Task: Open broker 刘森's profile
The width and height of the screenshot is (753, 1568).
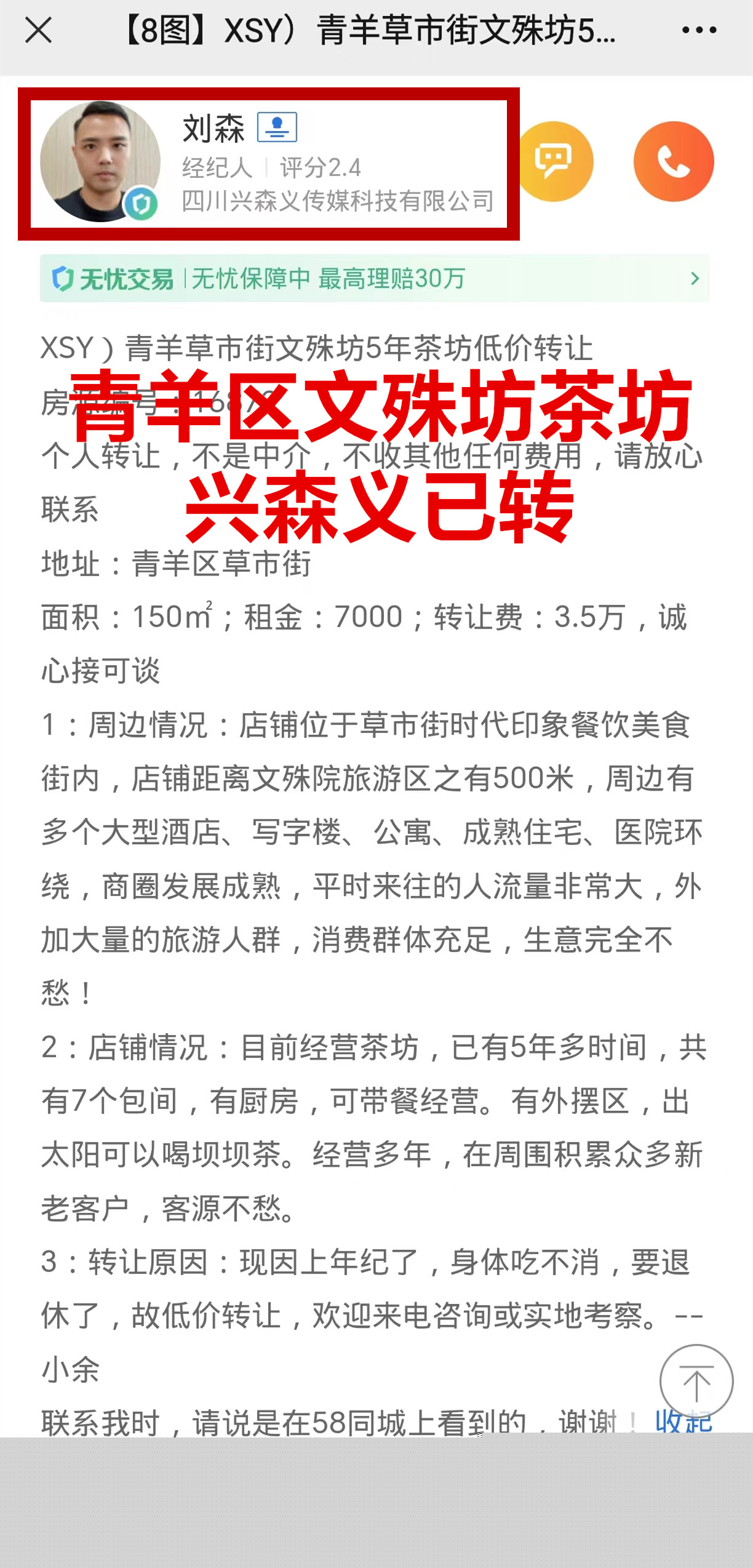Action: coord(269,164)
